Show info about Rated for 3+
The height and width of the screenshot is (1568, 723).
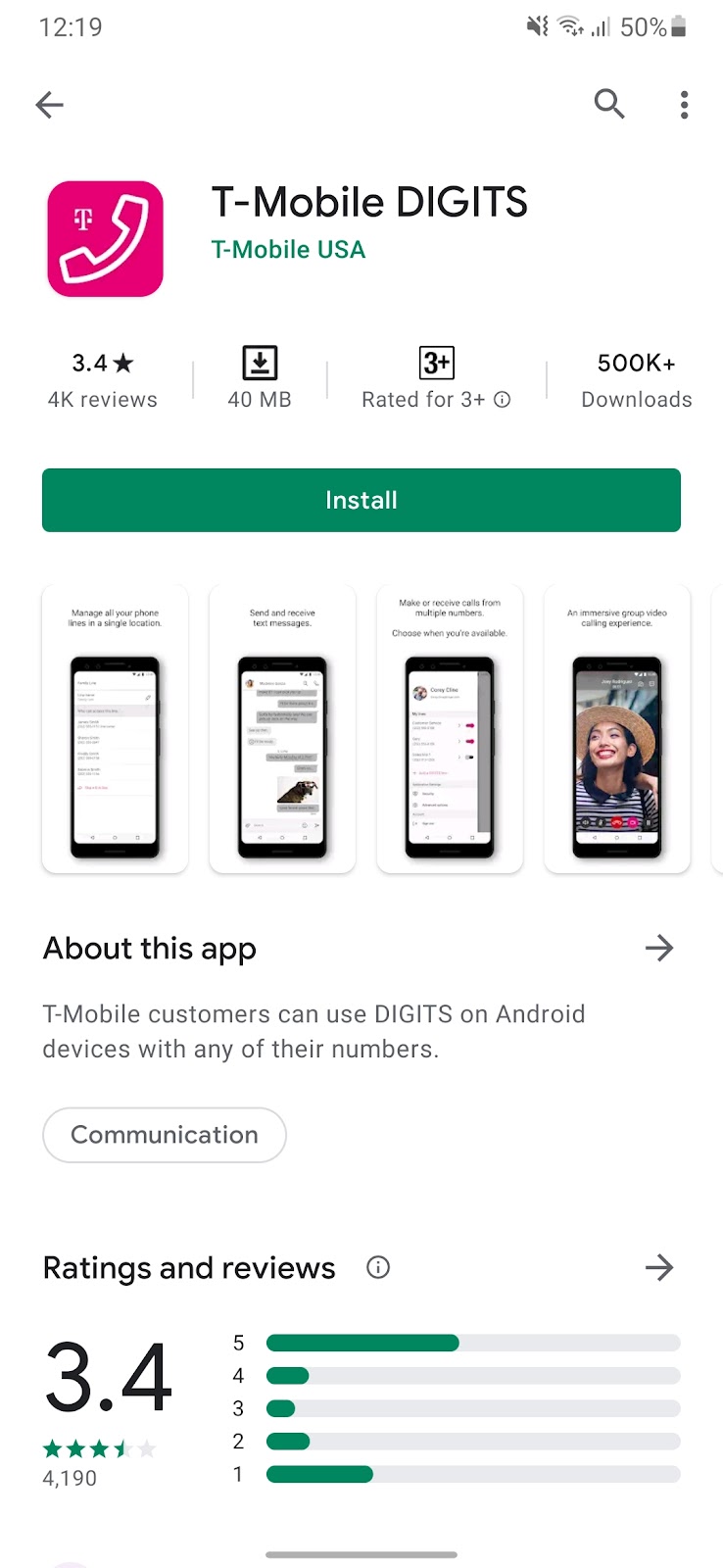pos(502,400)
